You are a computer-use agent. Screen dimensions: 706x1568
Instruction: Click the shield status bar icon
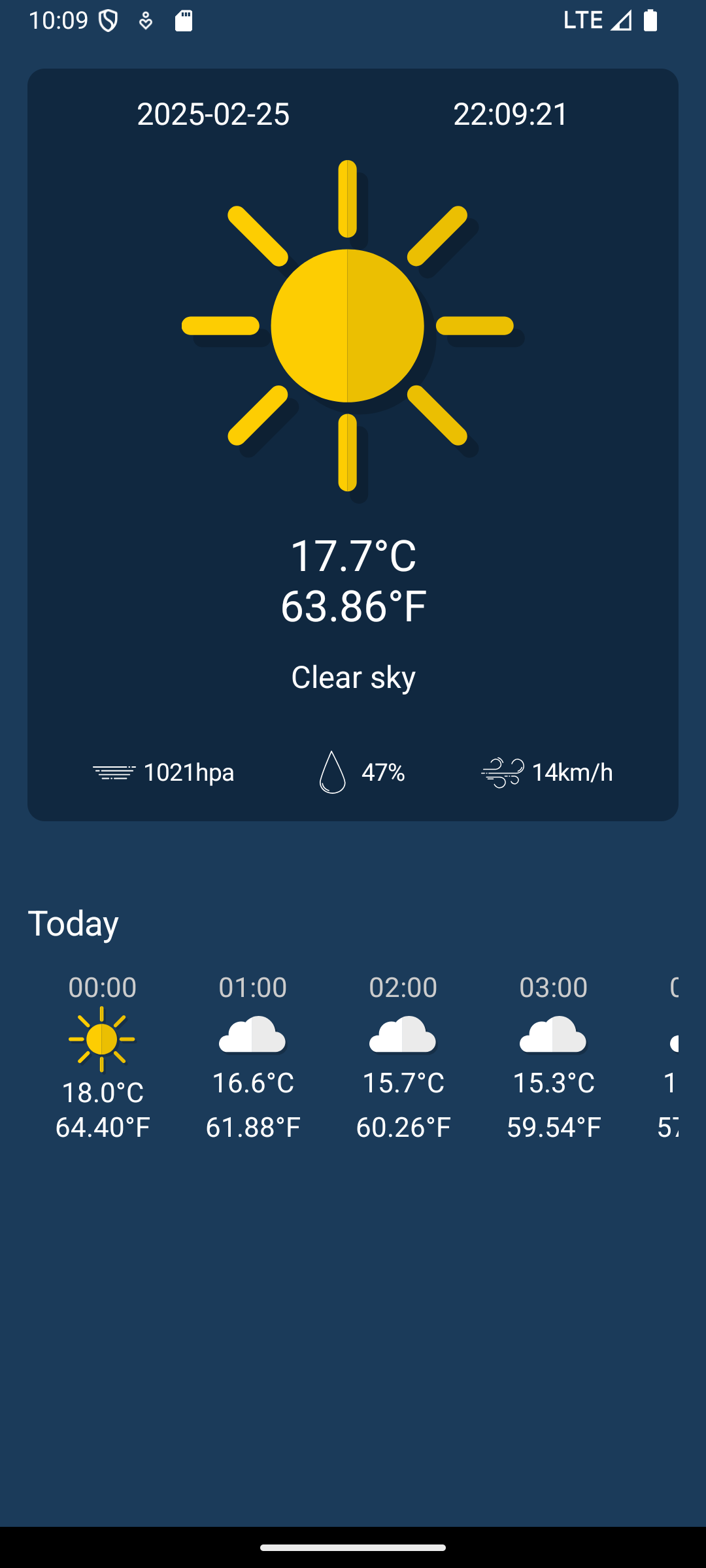[x=108, y=20]
